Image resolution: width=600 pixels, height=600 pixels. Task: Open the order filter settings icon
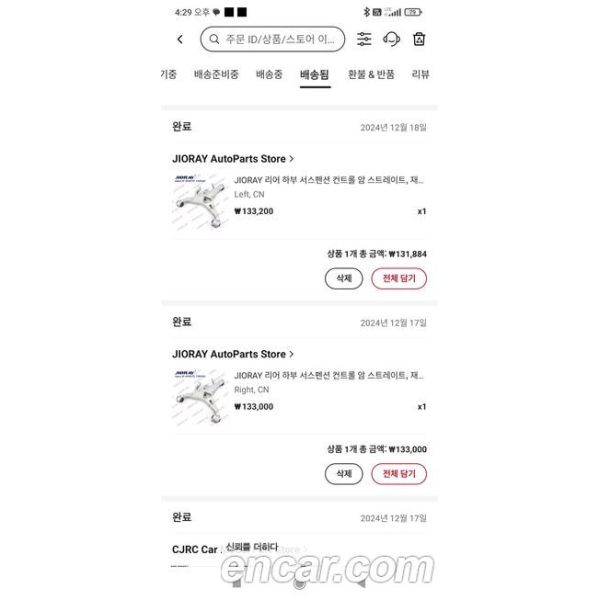pos(364,40)
